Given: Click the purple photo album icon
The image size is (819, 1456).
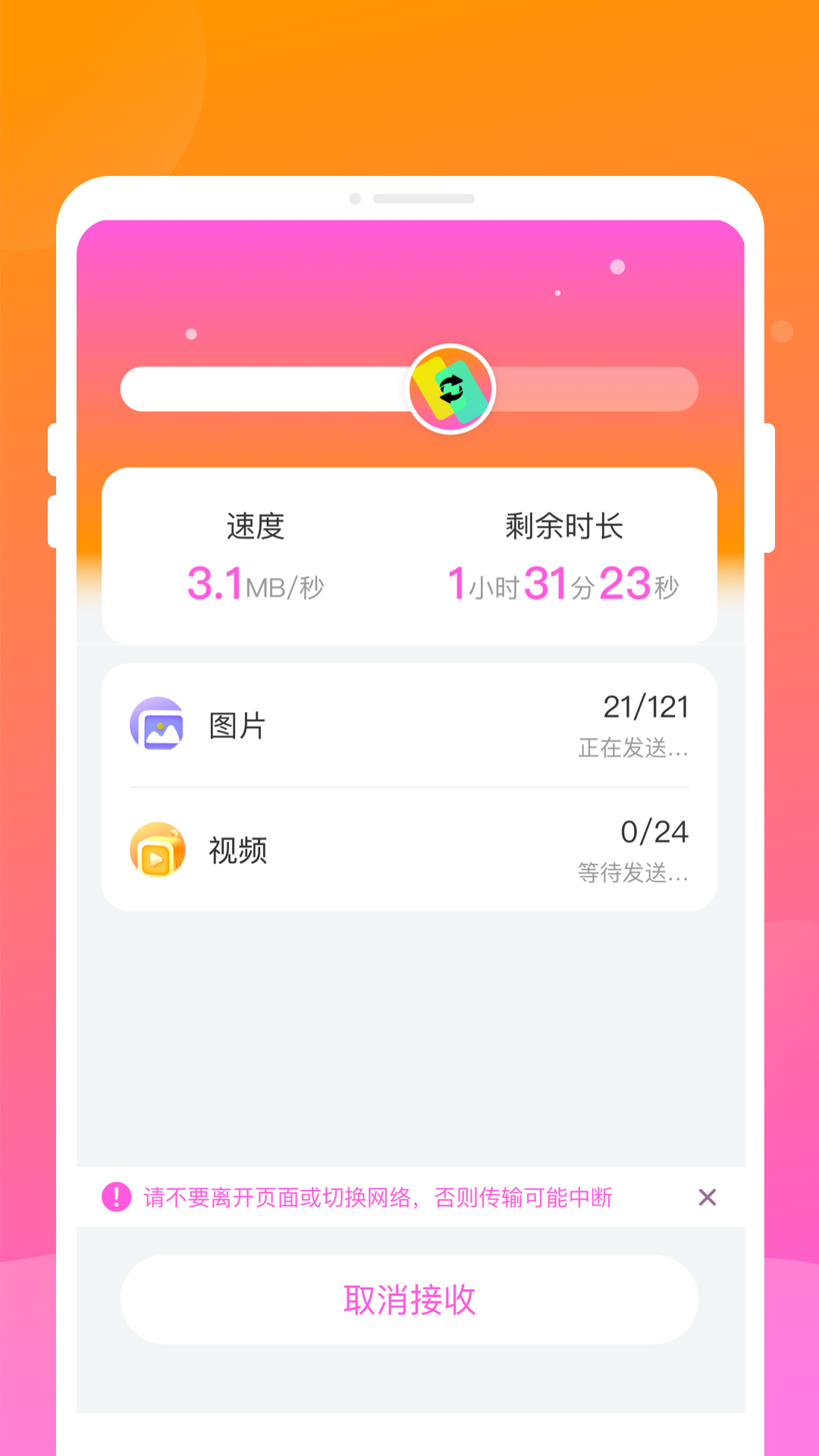Looking at the screenshot, I should 158,726.
